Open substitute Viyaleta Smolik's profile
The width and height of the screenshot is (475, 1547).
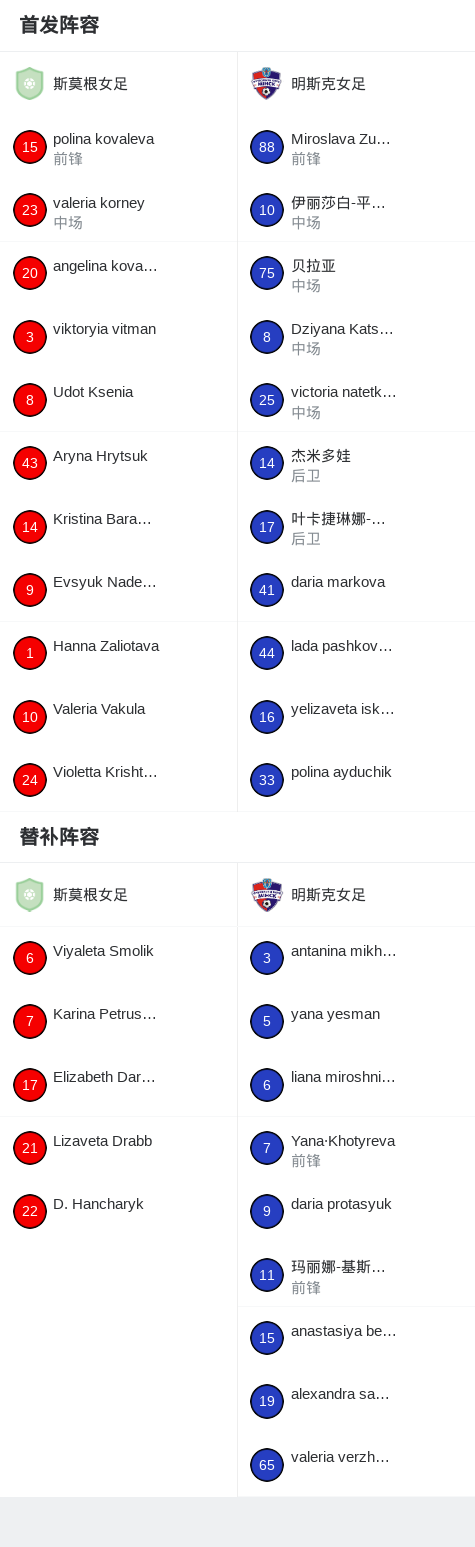(x=118, y=958)
